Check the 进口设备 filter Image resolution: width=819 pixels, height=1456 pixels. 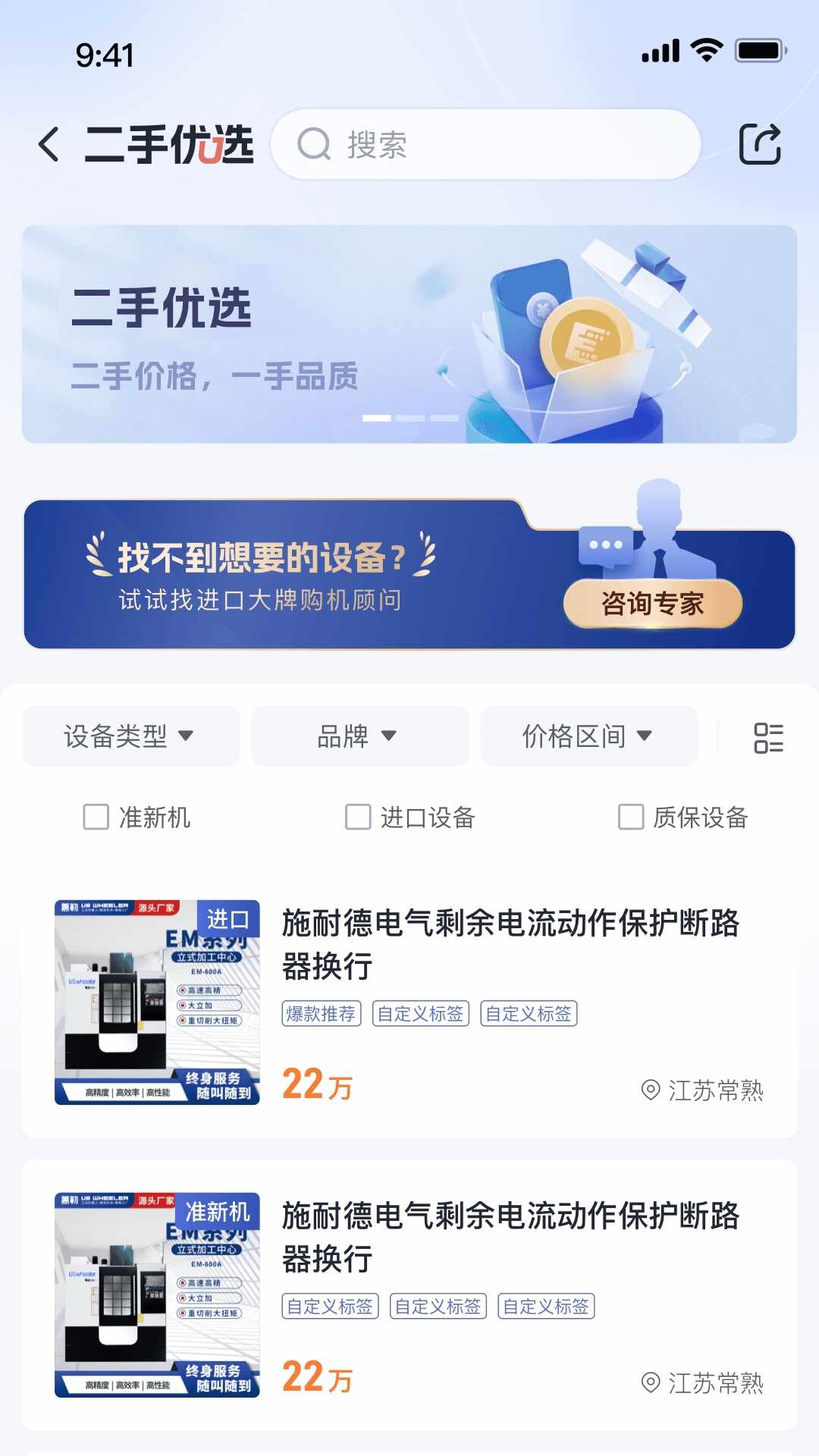pos(357,817)
